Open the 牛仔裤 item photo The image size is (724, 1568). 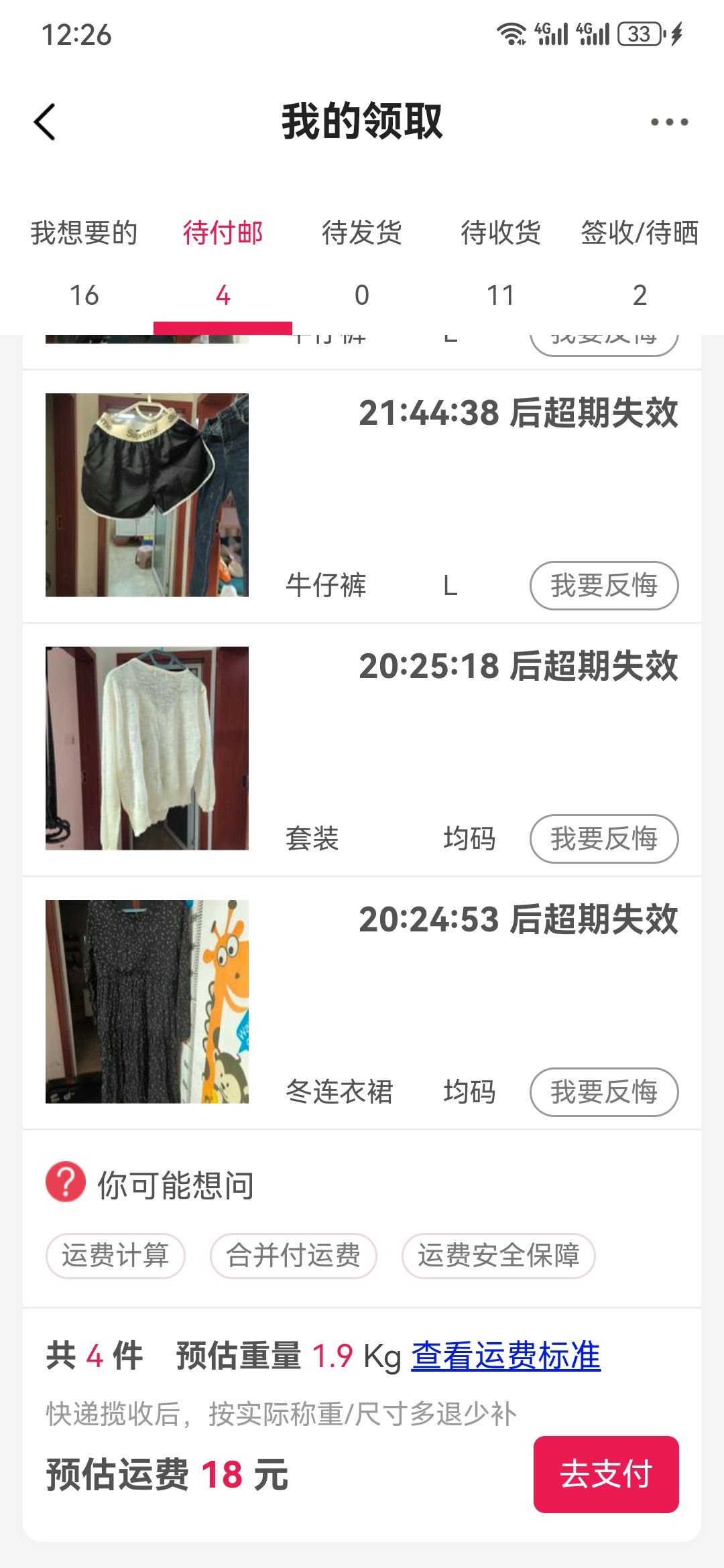pyautogui.click(x=147, y=495)
